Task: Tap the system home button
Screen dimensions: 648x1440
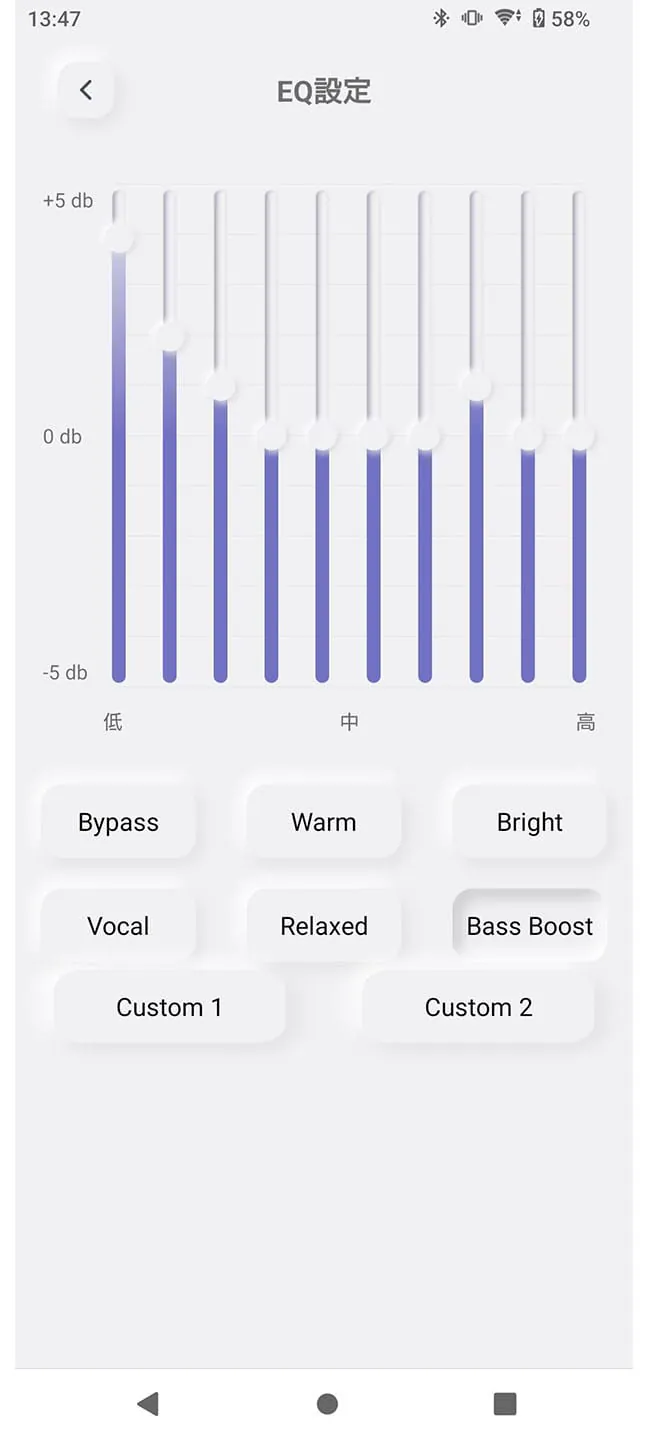Action: 326,1404
